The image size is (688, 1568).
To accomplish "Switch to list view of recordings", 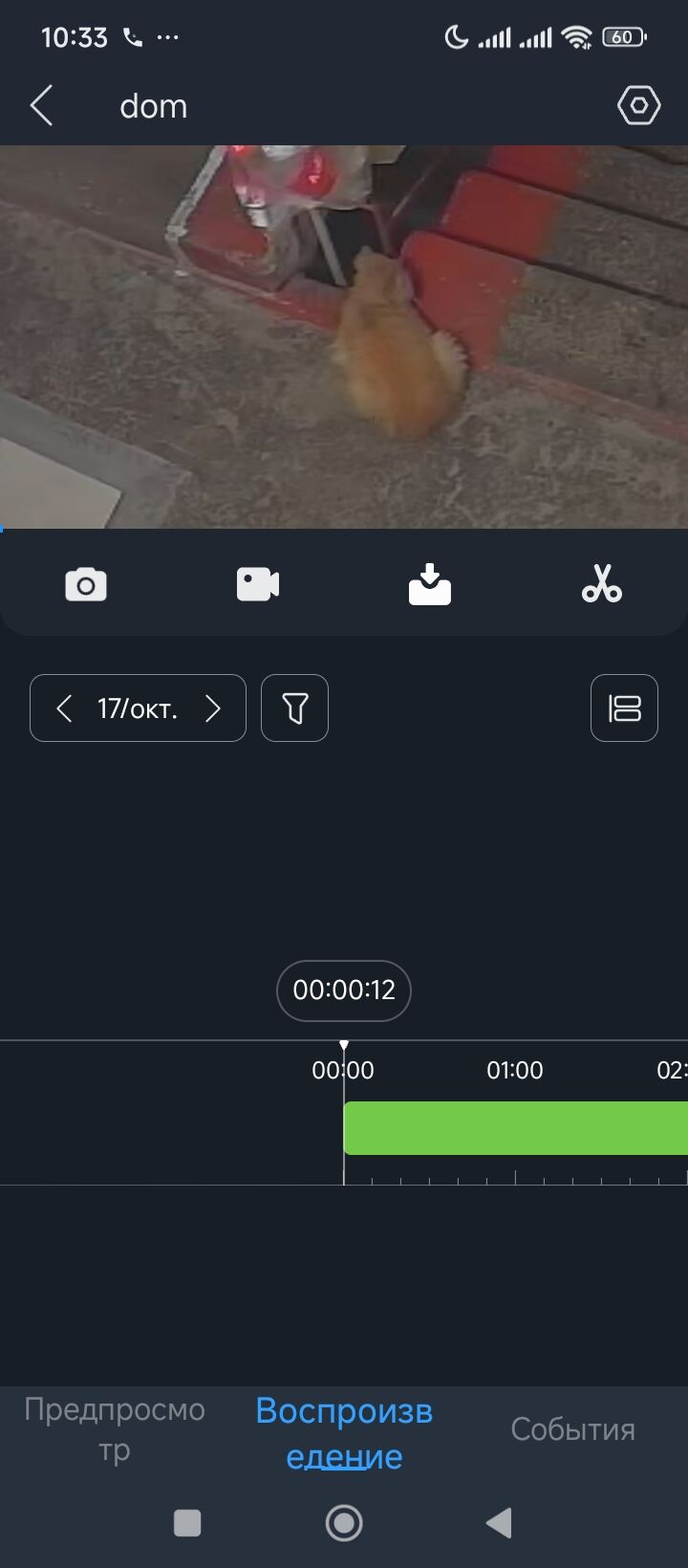I will [x=624, y=708].
